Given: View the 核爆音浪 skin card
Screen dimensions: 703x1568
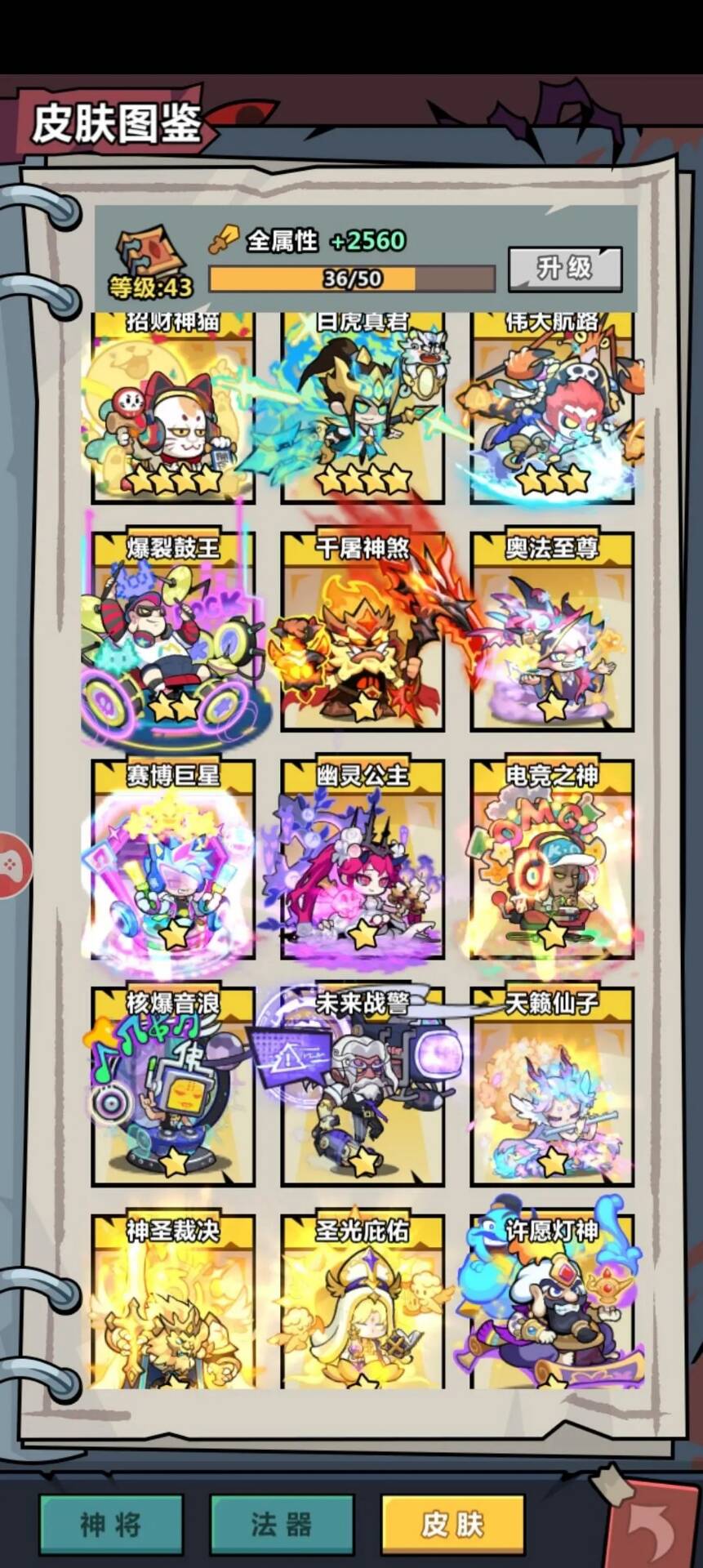Looking at the screenshot, I should pyautogui.click(x=173, y=1087).
